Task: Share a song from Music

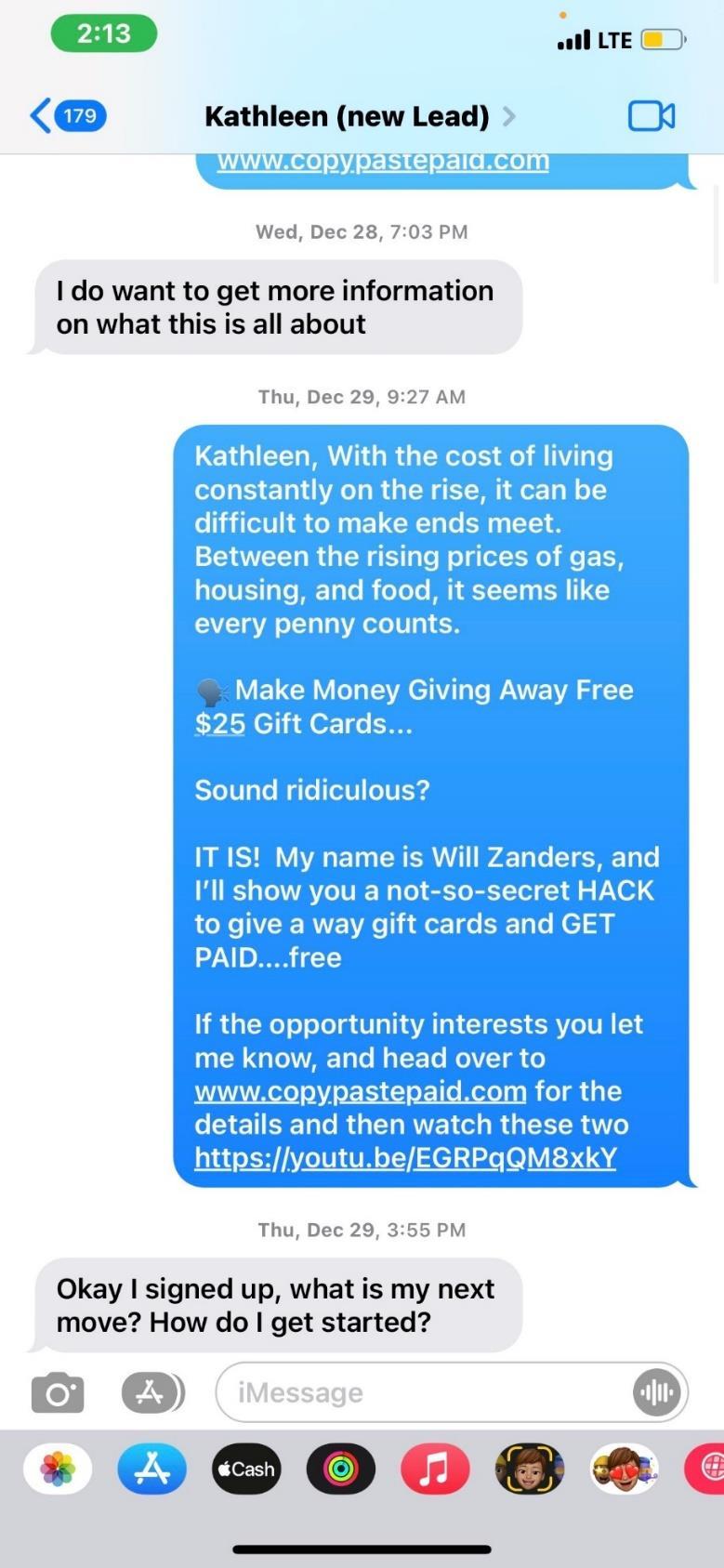Action: click(x=435, y=1469)
